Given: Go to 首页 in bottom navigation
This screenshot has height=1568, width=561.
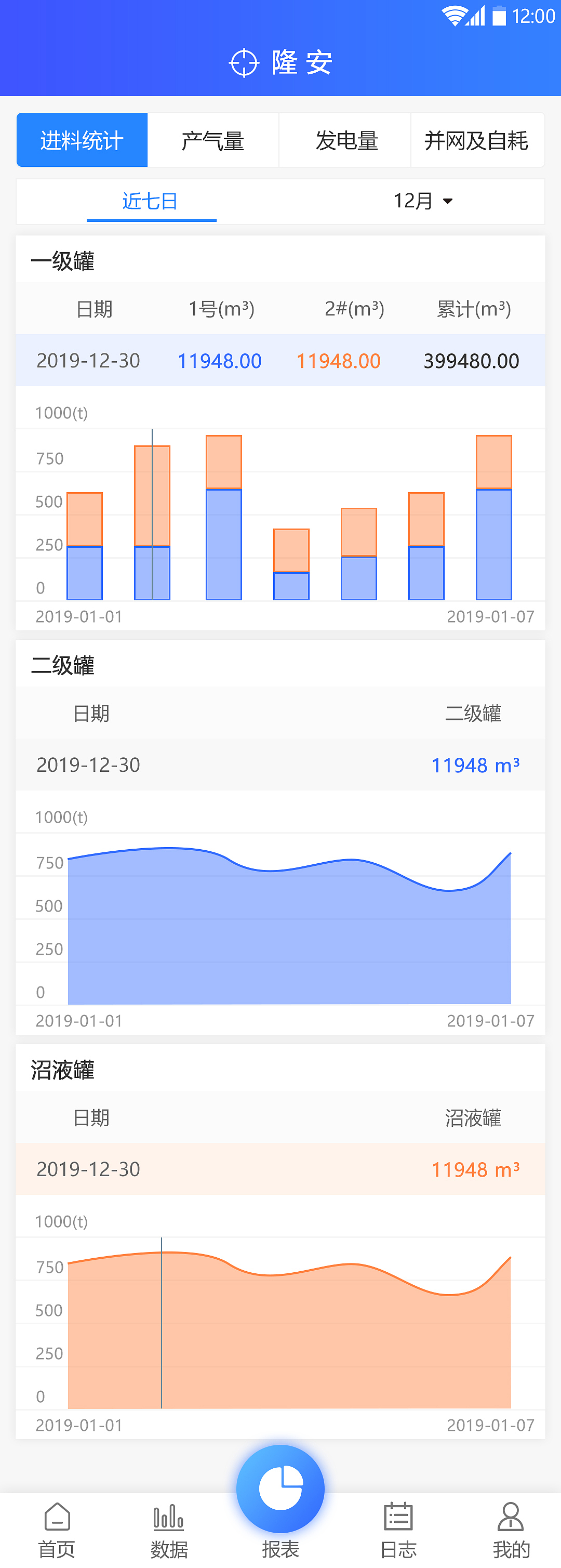Looking at the screenshot, I should point(57,1530).
